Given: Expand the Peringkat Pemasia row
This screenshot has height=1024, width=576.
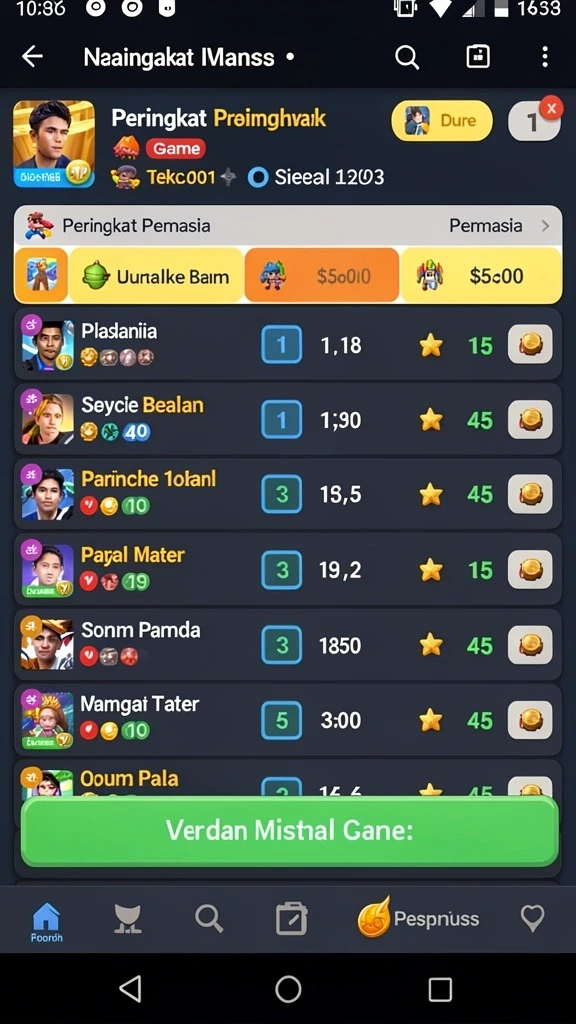Looking at the screenshot, I should pyautogui.click(x=288, y=226).
